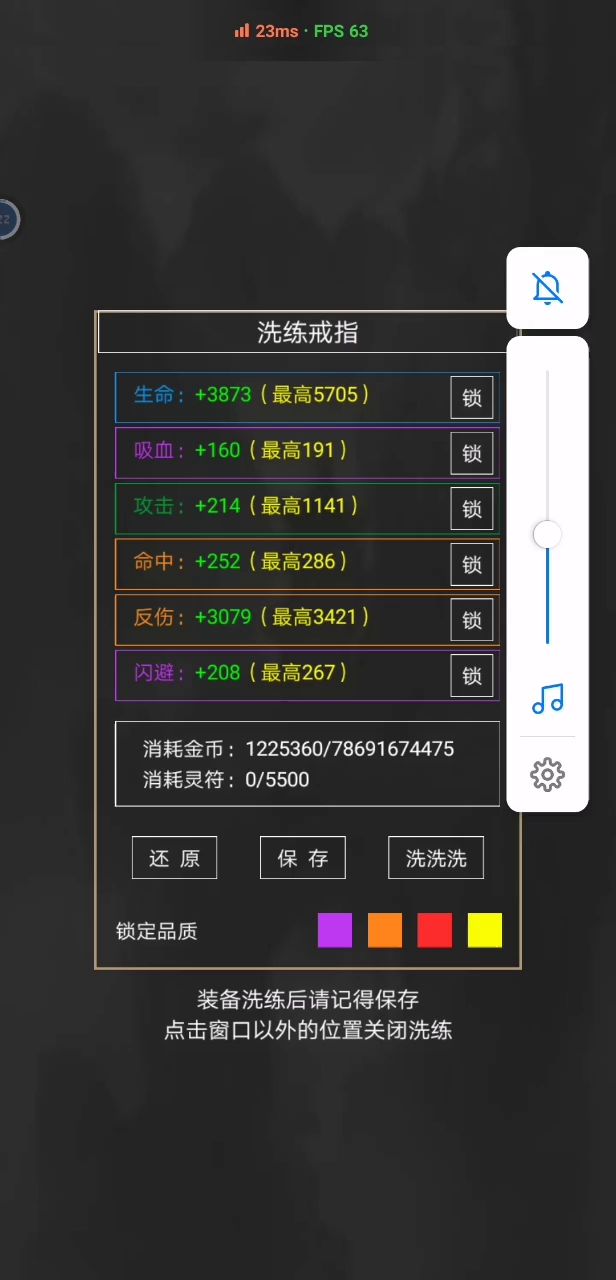Image resolution: width=616 pixels, height=1280 pixels.
Task: Lock the 闪避 attribute
Action: click(x=472, y=675)
